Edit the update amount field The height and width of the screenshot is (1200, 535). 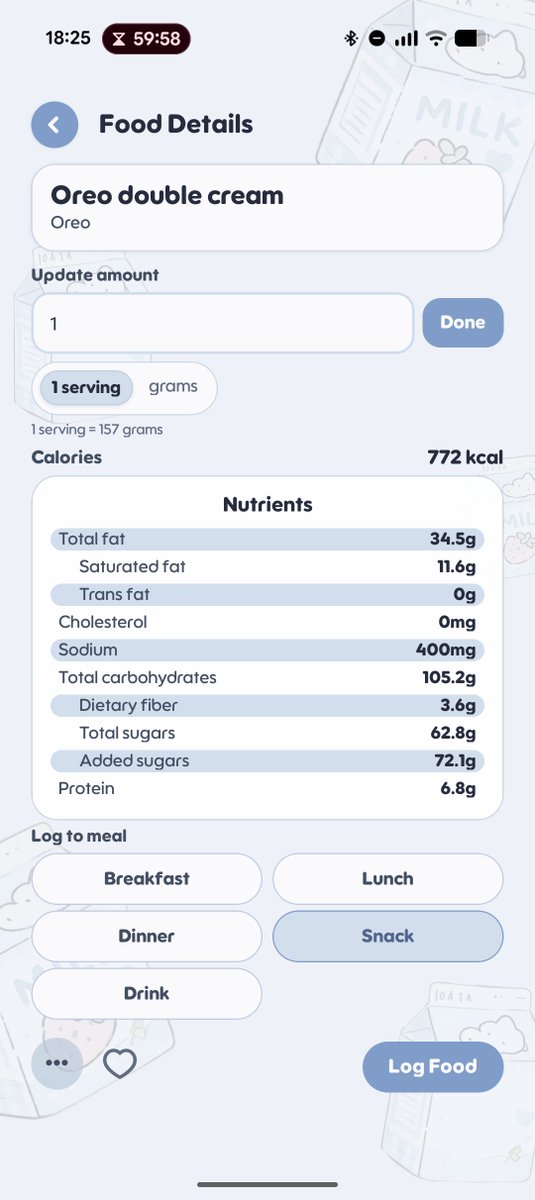tap(222, 323)
